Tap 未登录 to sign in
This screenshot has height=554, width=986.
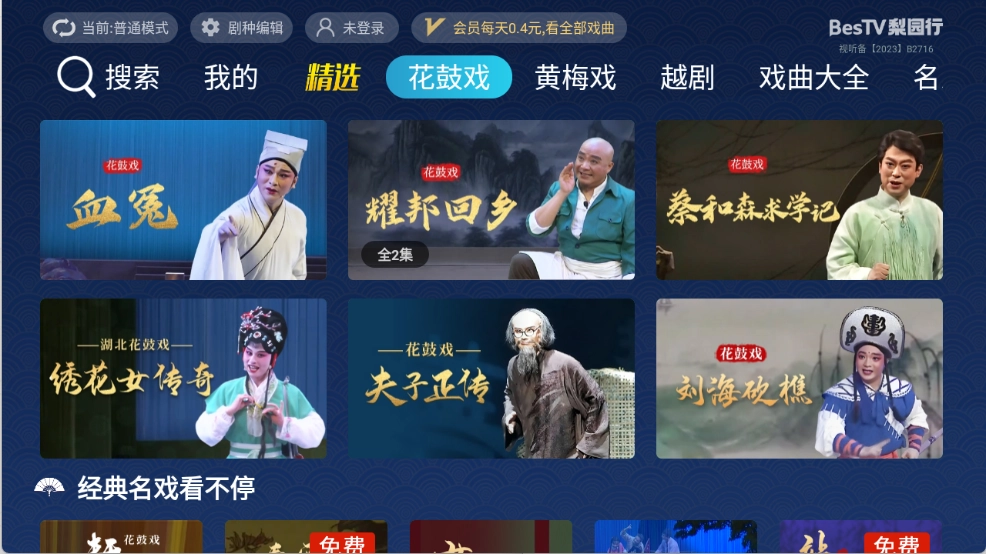click(351, 28)
